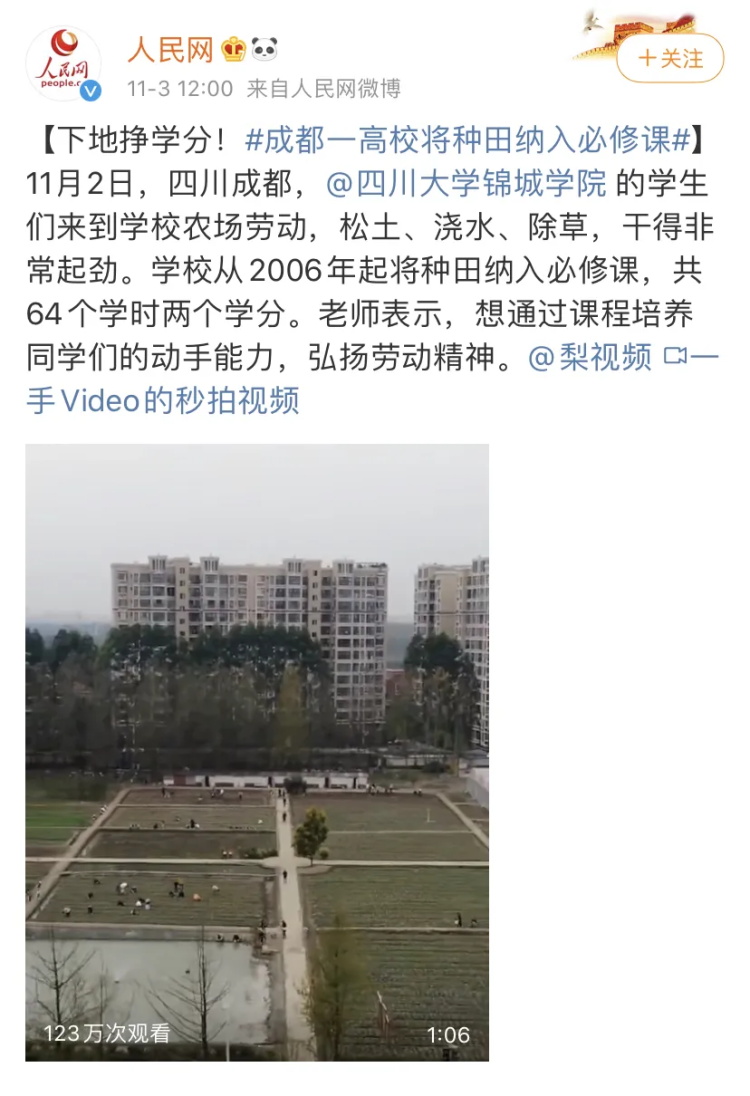Open the 人民网 account name
Screen dimensions: 750x1096
coord(170,49)
